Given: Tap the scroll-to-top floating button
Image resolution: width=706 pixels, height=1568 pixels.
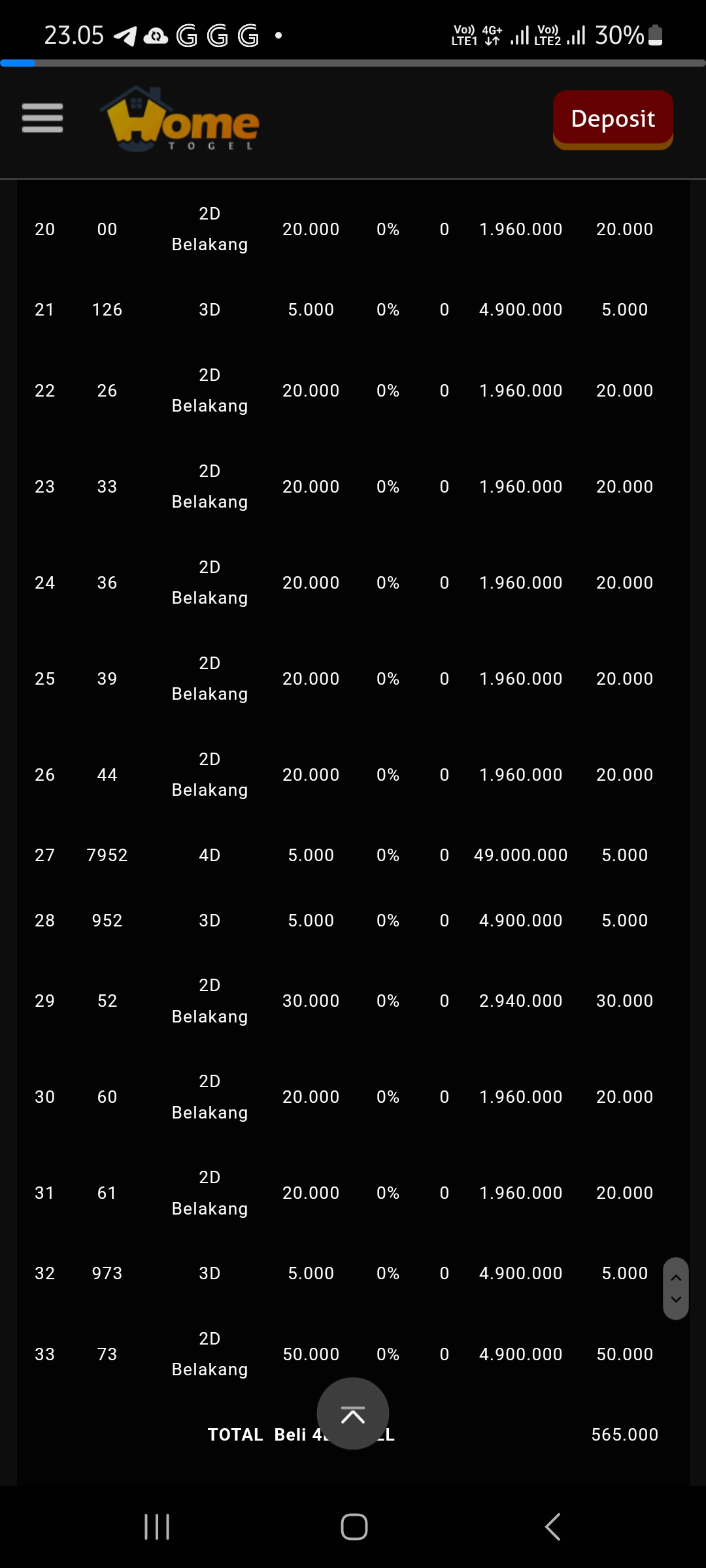Looking at the screenshot, I should [x=353, y=1414].
